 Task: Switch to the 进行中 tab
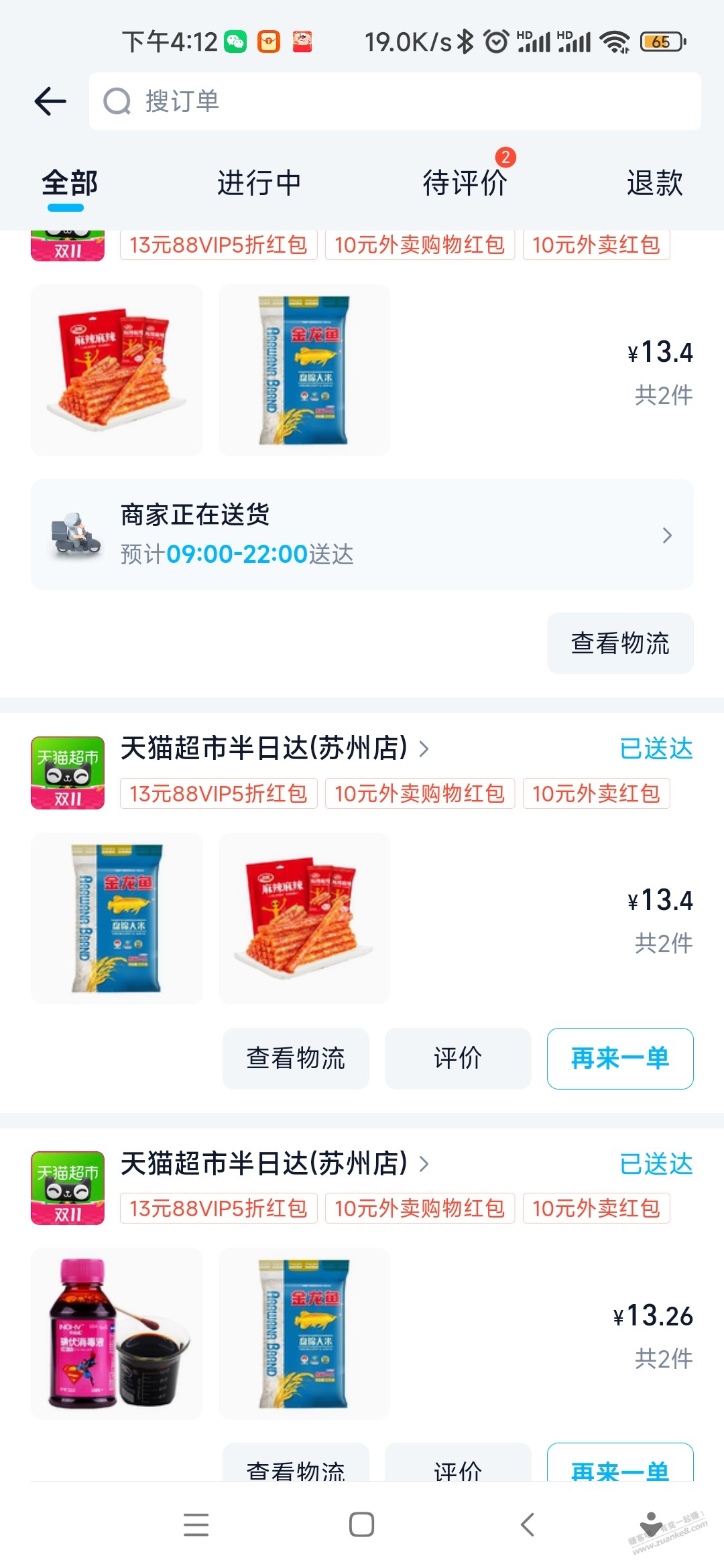[259, 183]
